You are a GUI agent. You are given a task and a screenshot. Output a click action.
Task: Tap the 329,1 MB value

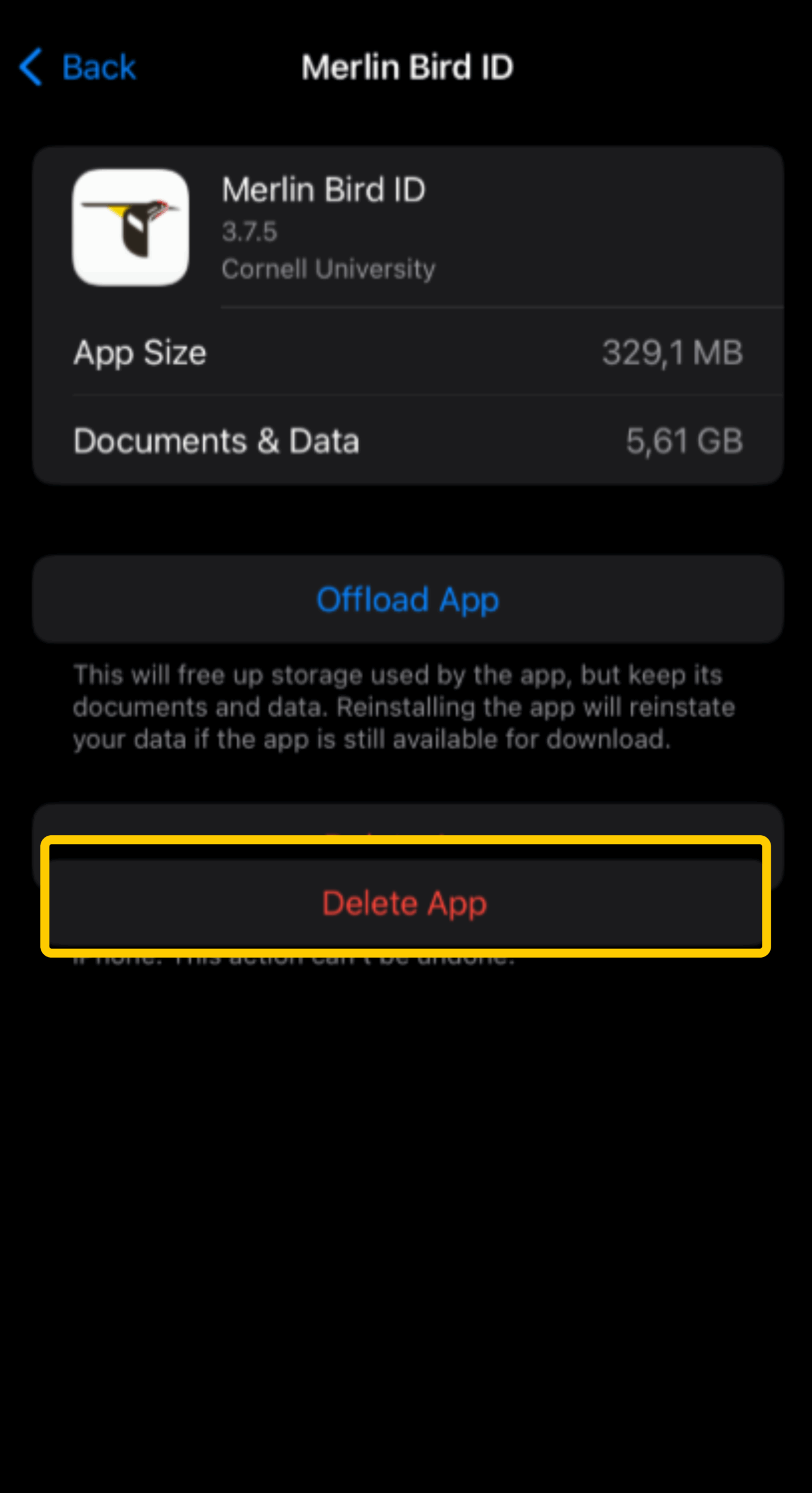click(672, 352)
